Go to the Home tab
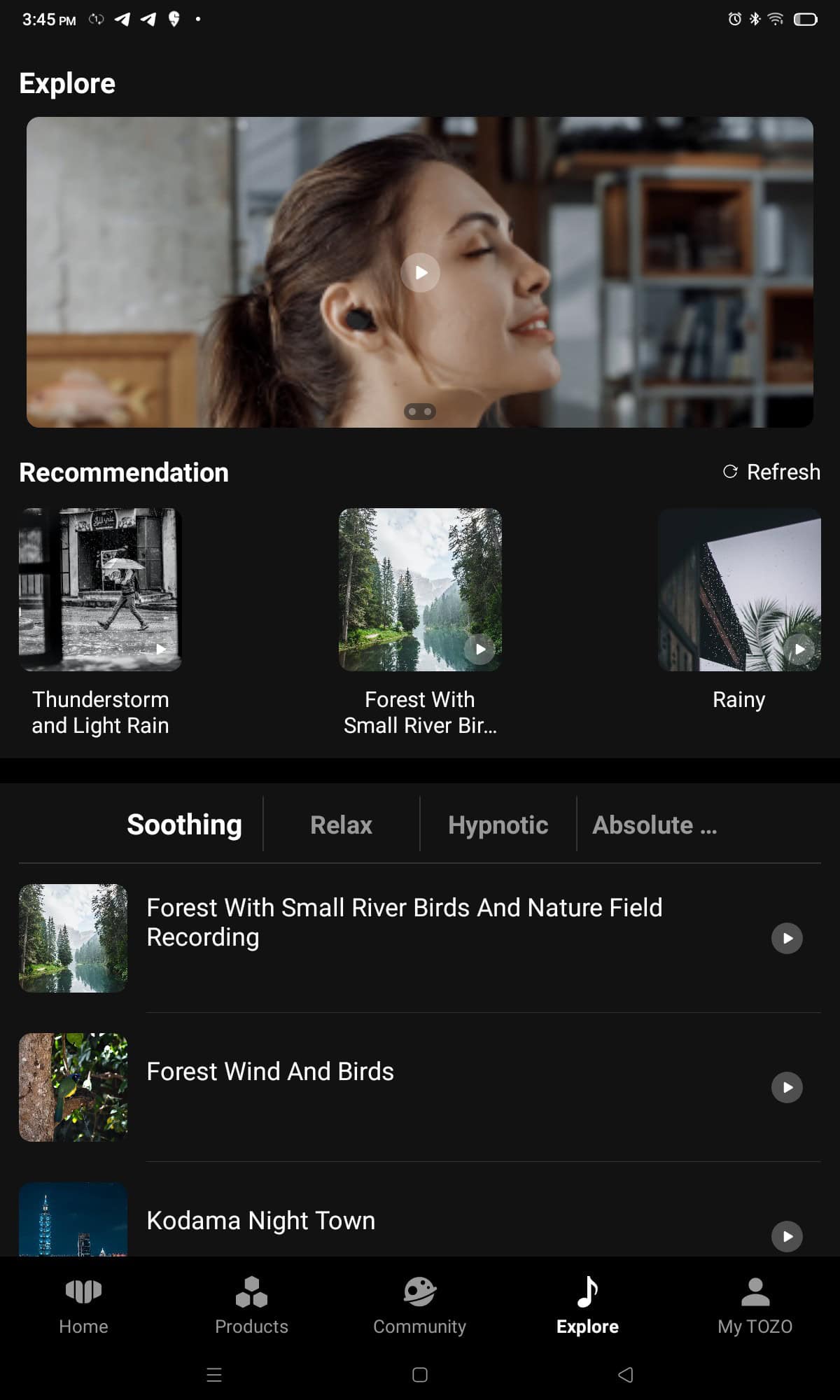This screenshot has height=1400, width=840. pos(83,1305)
